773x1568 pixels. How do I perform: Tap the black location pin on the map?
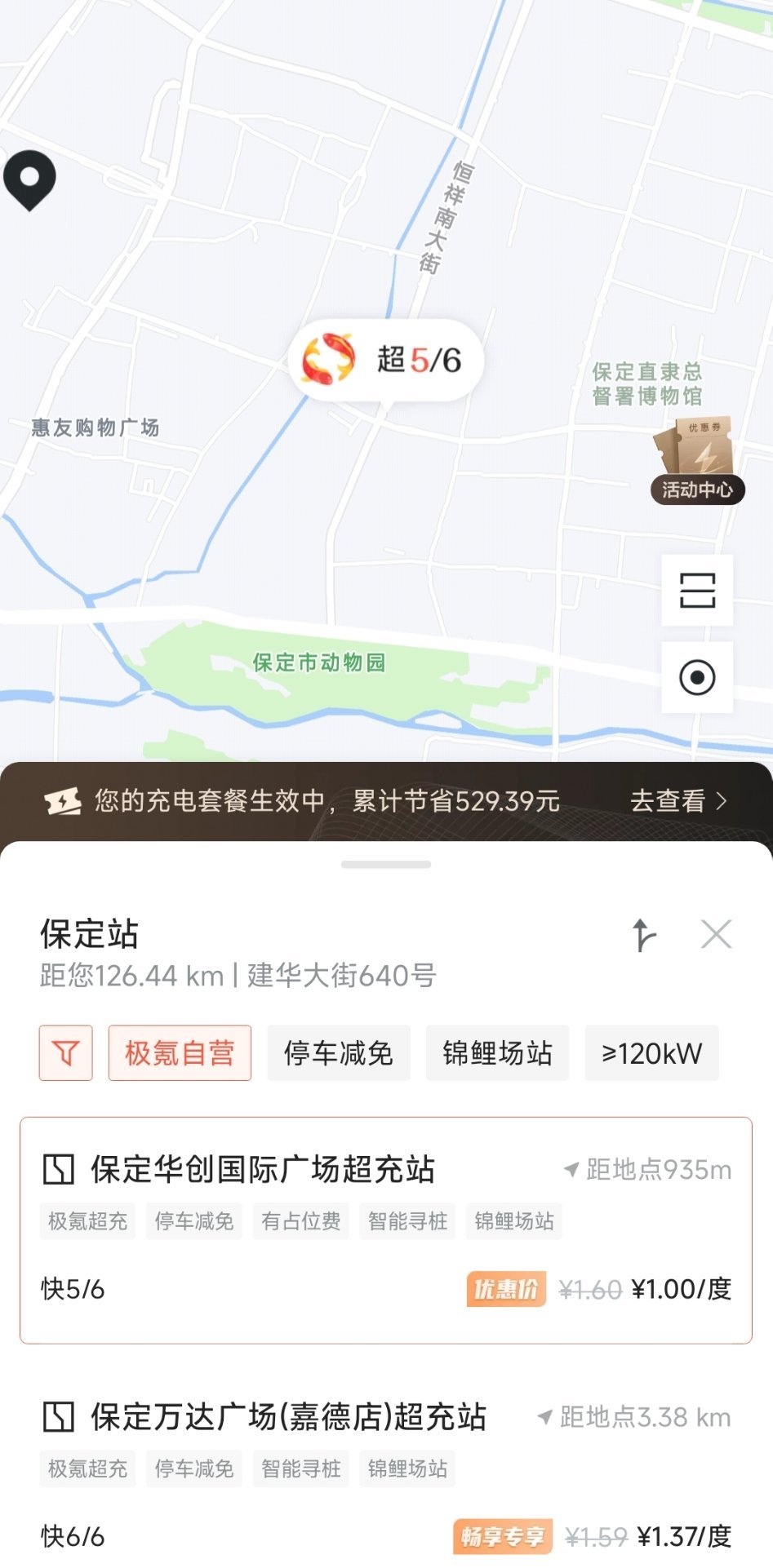click(x=30, y=175)
